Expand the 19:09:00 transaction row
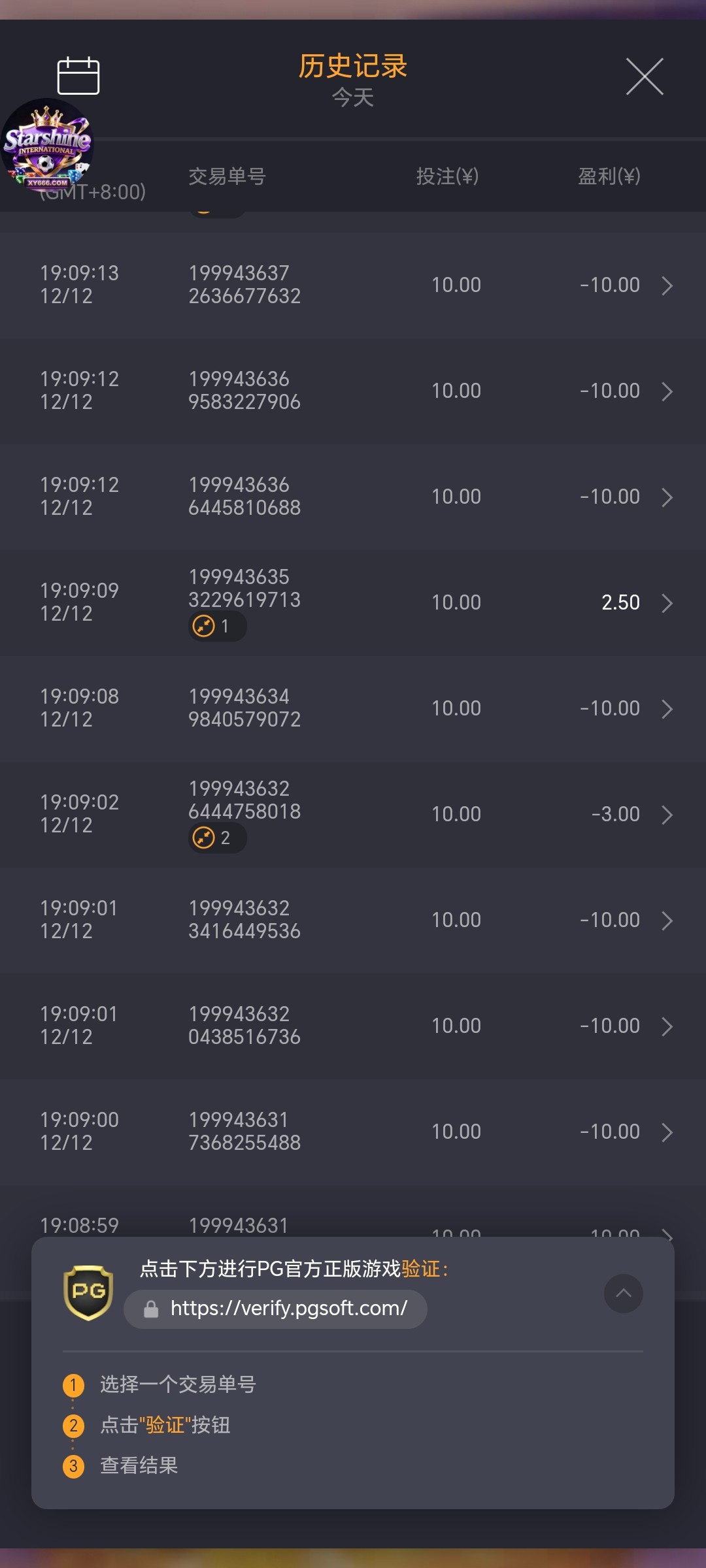This screenshot has width=706, height=1568. [x=668, y=1132]
